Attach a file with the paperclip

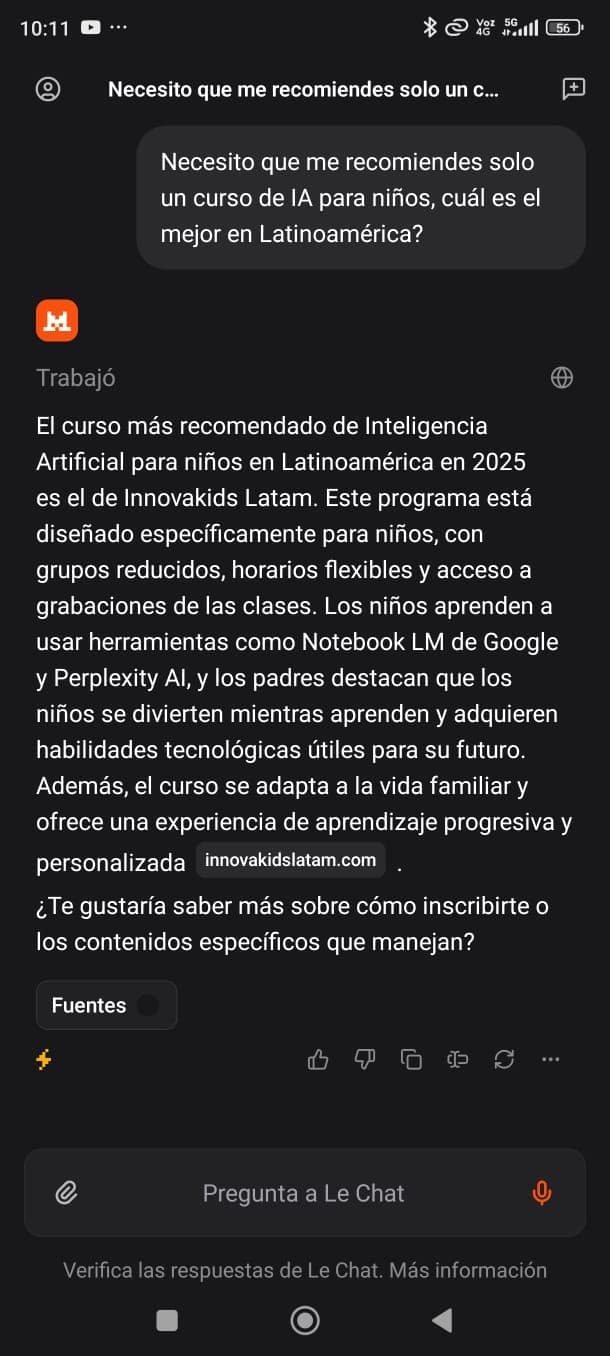(x=66, y=1193)
